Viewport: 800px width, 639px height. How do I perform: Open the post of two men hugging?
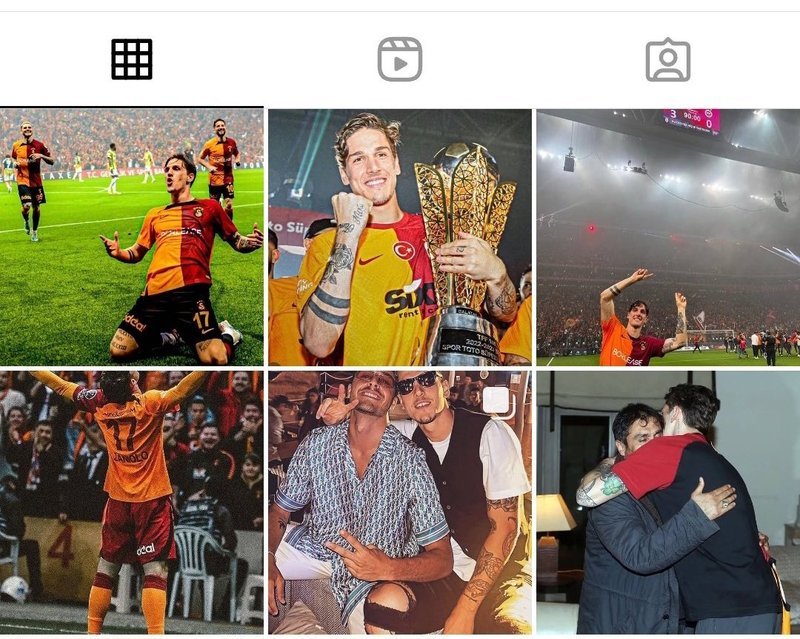668,502
